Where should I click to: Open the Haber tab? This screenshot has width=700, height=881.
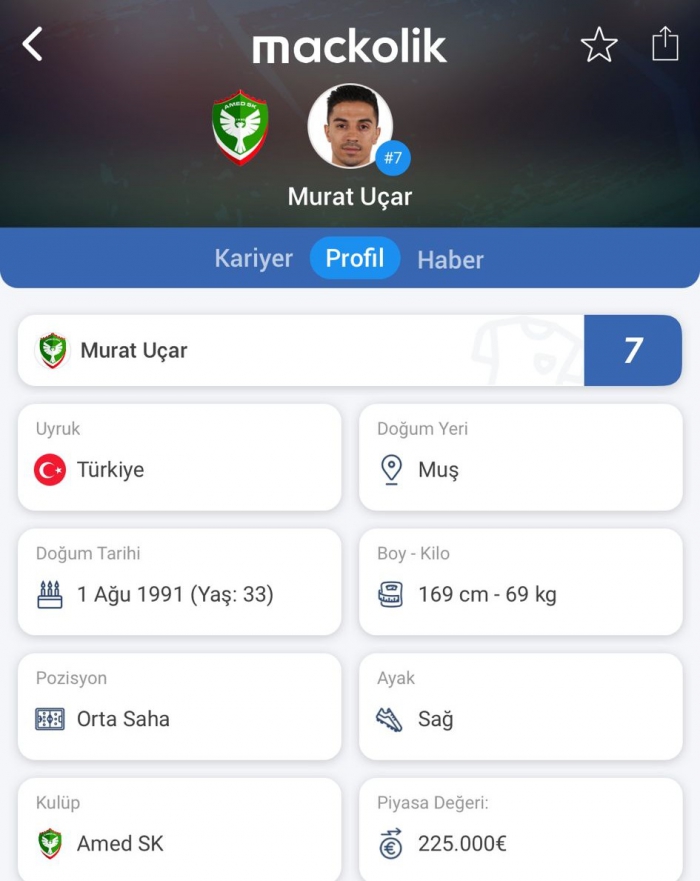[x=450, y=259]
